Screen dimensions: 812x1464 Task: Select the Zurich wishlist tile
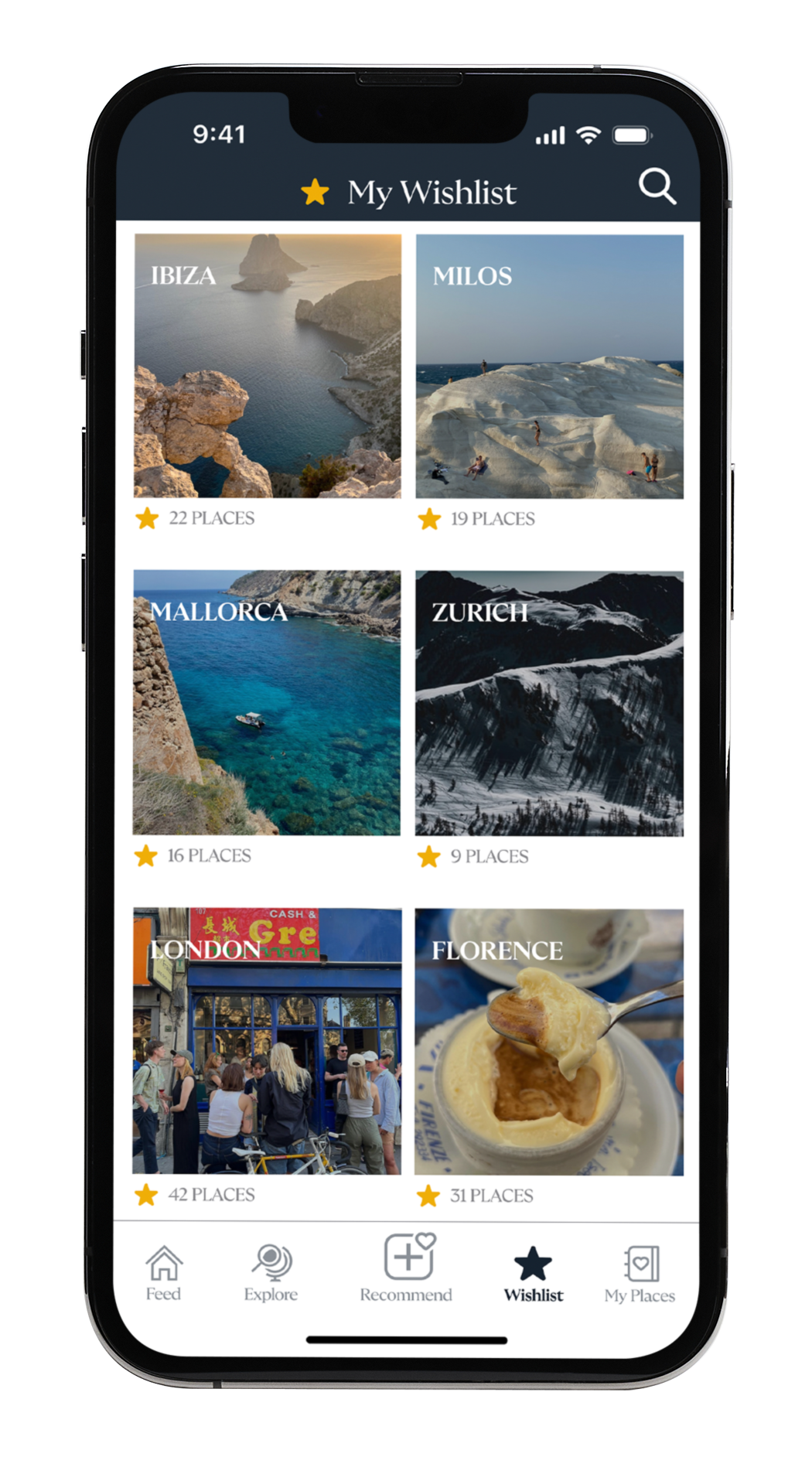(x=549, y=703)
